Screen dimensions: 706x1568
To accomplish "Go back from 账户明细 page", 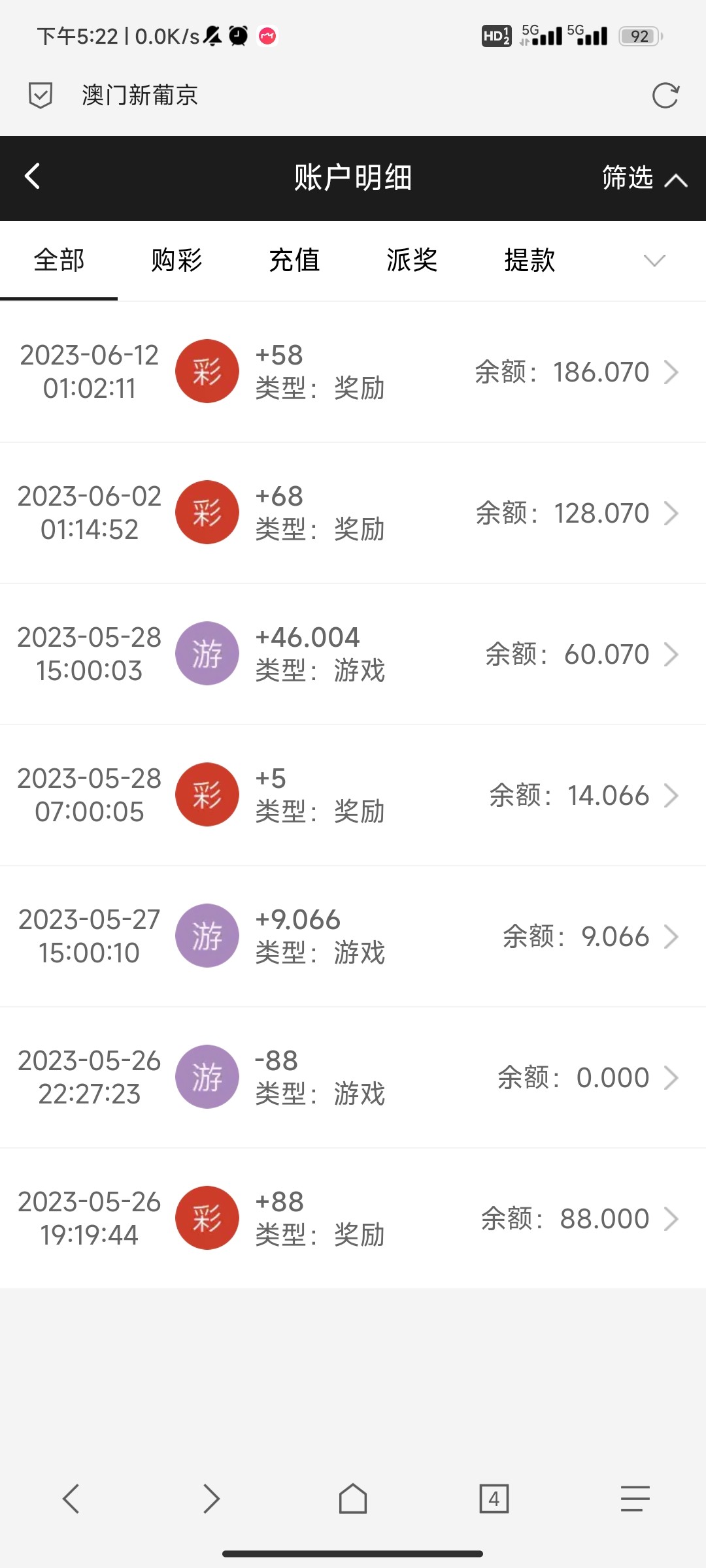I will 33,176.
